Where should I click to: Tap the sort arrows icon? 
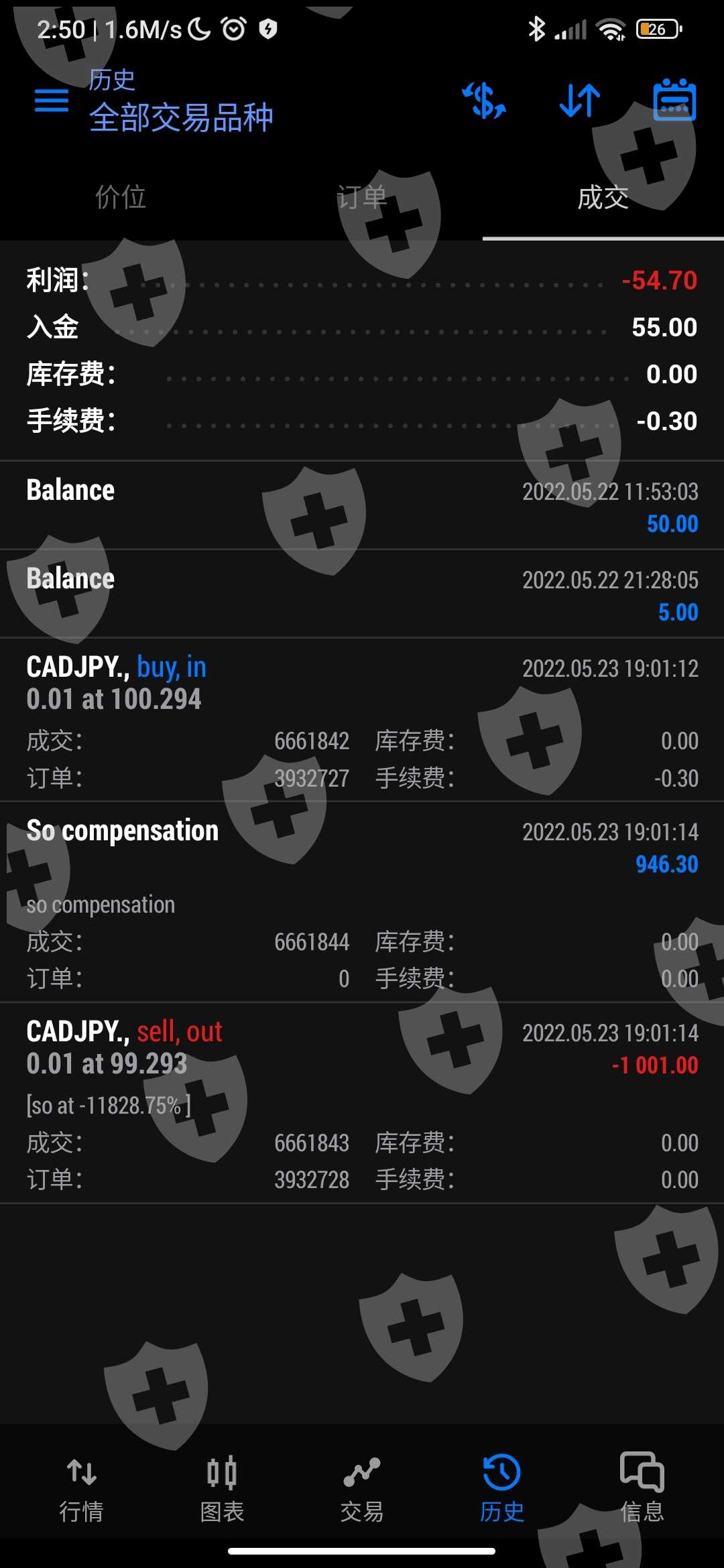coord(580,101)
